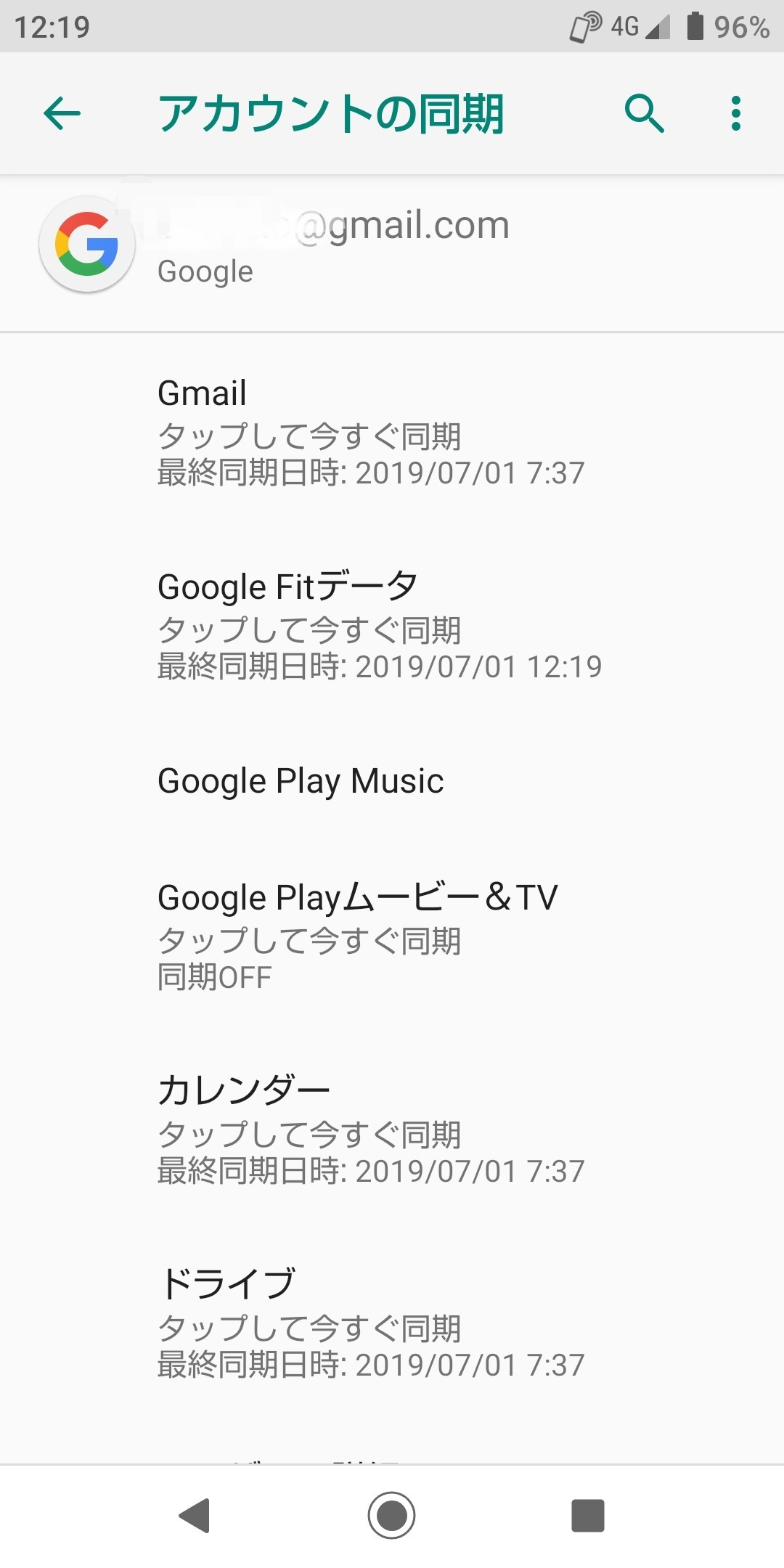Select the Google Play Music row

[392, 781]
